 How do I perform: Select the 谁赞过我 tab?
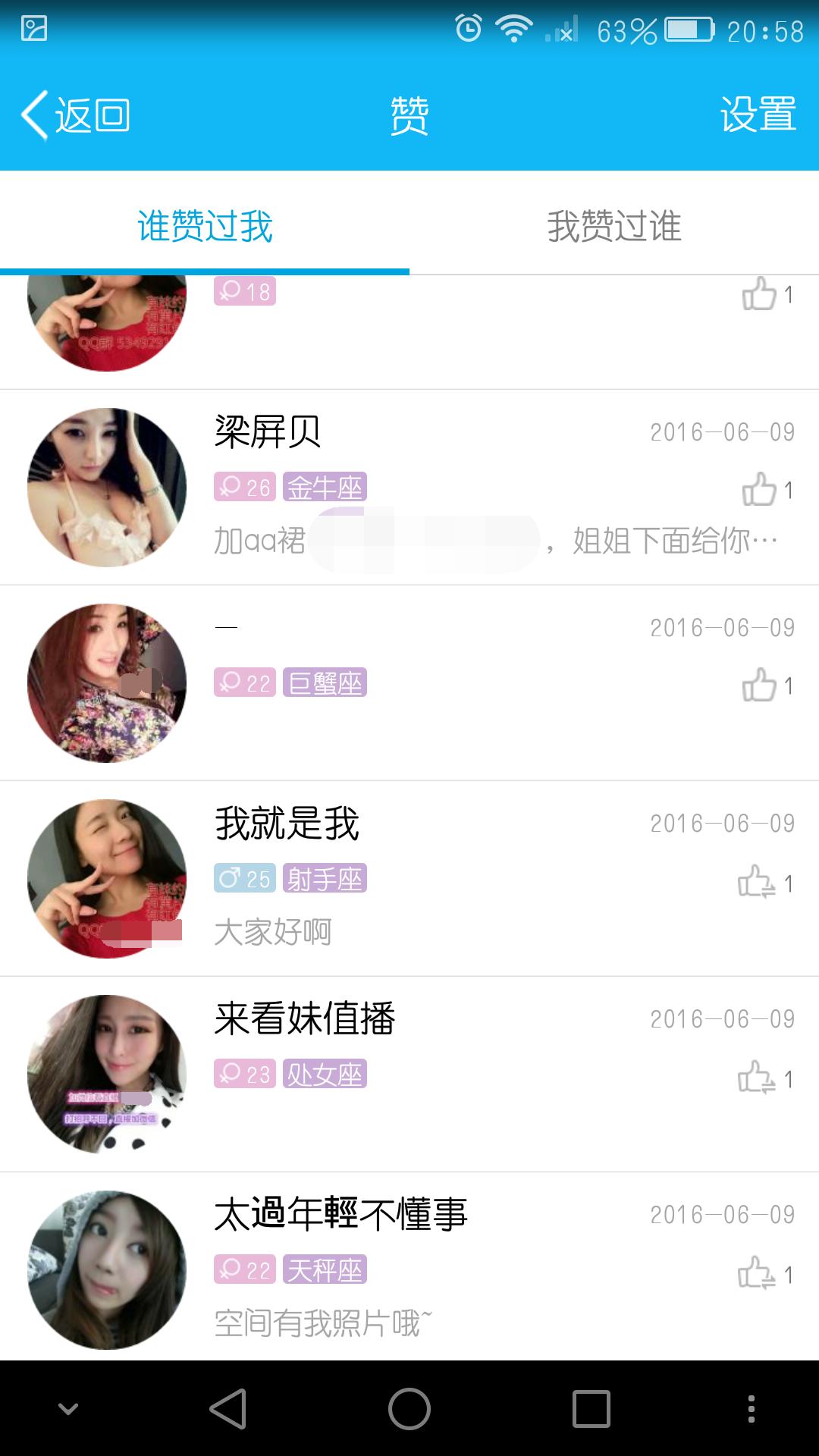(205, 224)
